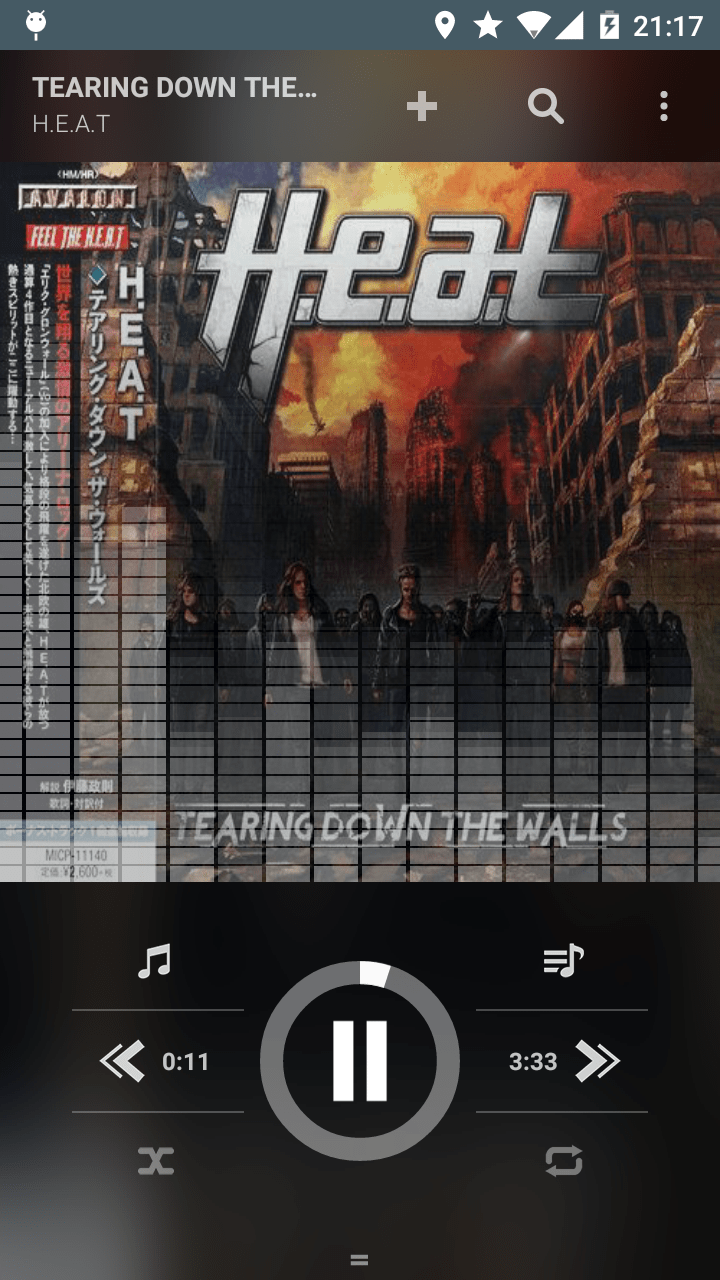Open the overflow menu
Image resolution: width=720 pixels, height=1280 pixels.
[x=664, y=106]
